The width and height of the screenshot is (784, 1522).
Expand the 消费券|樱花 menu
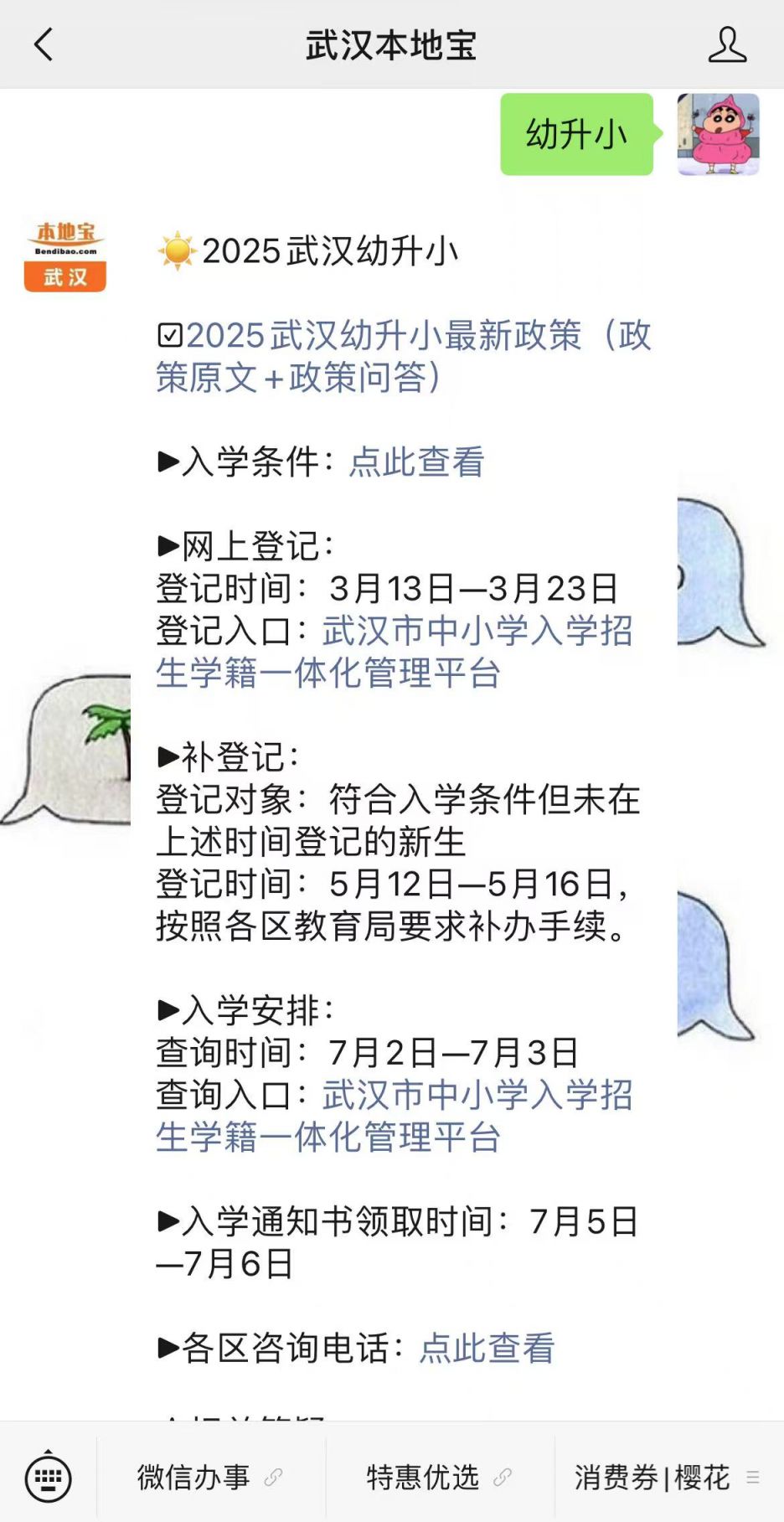tap(668, 1478)
